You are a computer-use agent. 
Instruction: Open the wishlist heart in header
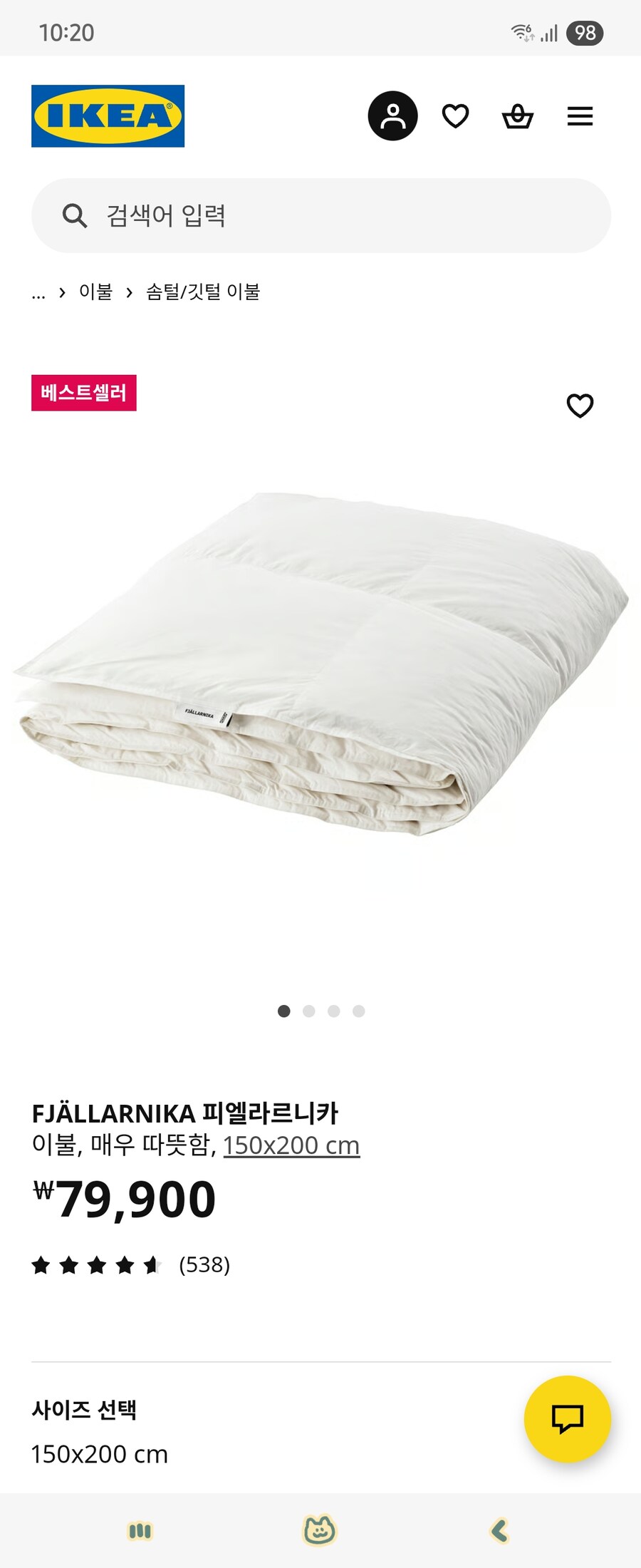[455, 116]
